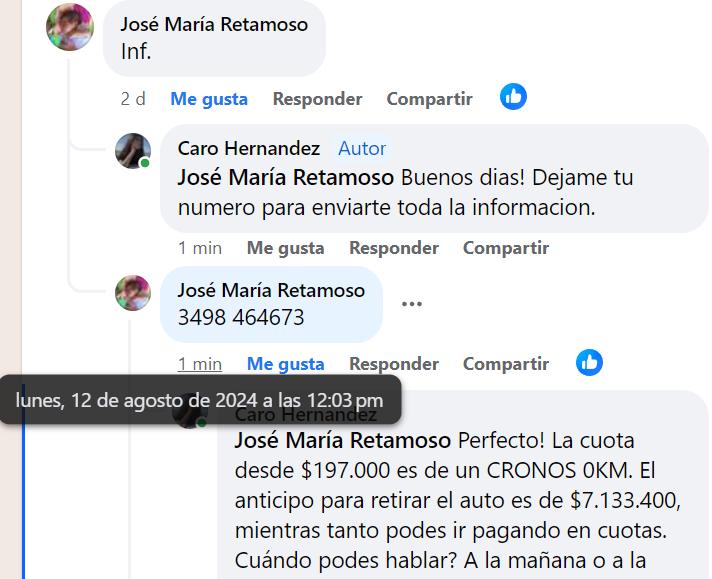View reactions on the "Inf." comment
712x579 pixels.
513,97
